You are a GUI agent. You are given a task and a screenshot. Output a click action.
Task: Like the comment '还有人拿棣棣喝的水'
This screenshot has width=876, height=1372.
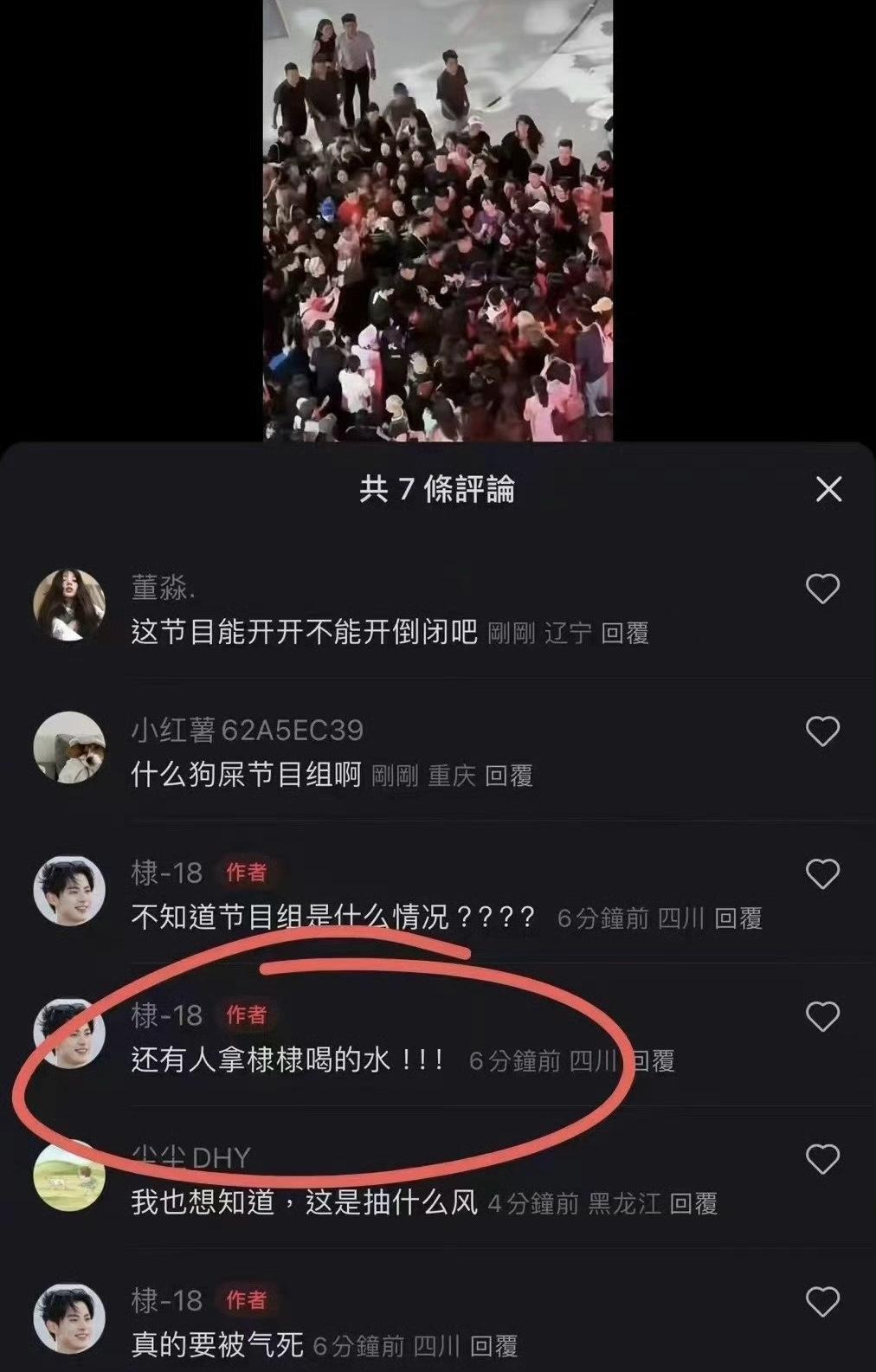(822, 1016)
